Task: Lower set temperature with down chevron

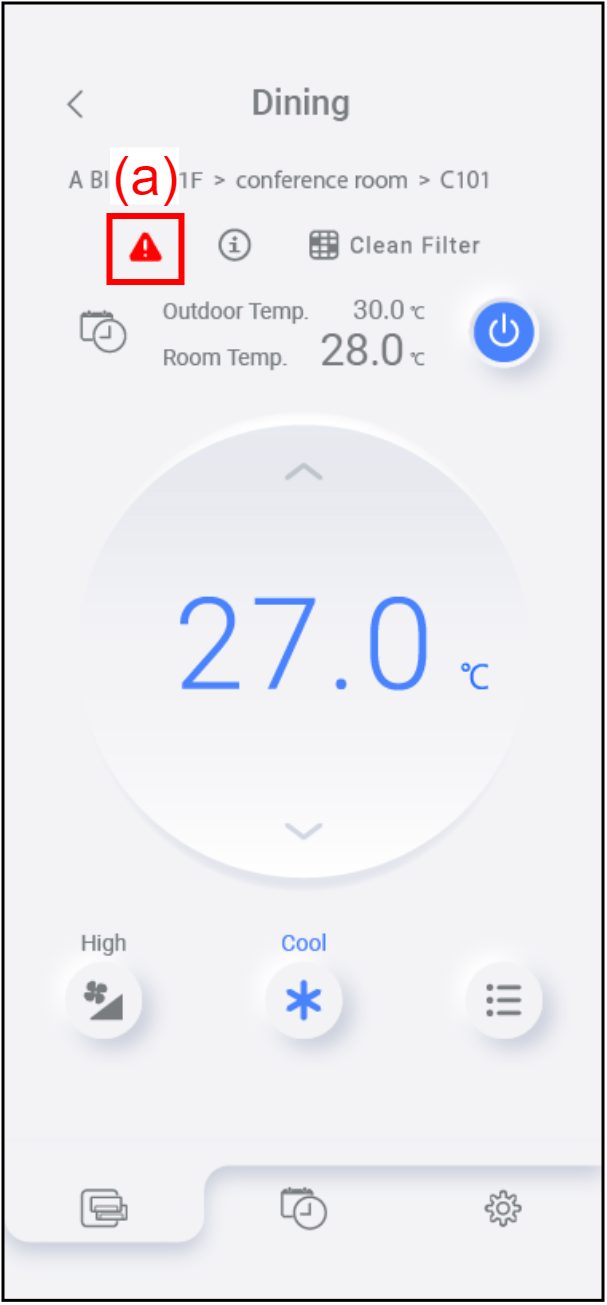Action: (303, 830)
